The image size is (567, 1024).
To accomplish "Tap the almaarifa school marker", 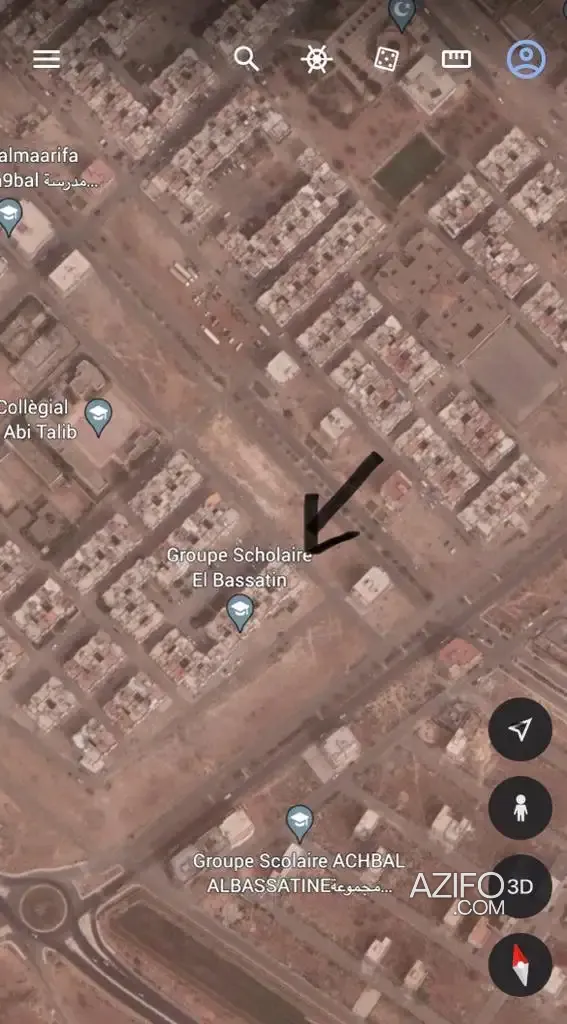I will tap(9, 217).
